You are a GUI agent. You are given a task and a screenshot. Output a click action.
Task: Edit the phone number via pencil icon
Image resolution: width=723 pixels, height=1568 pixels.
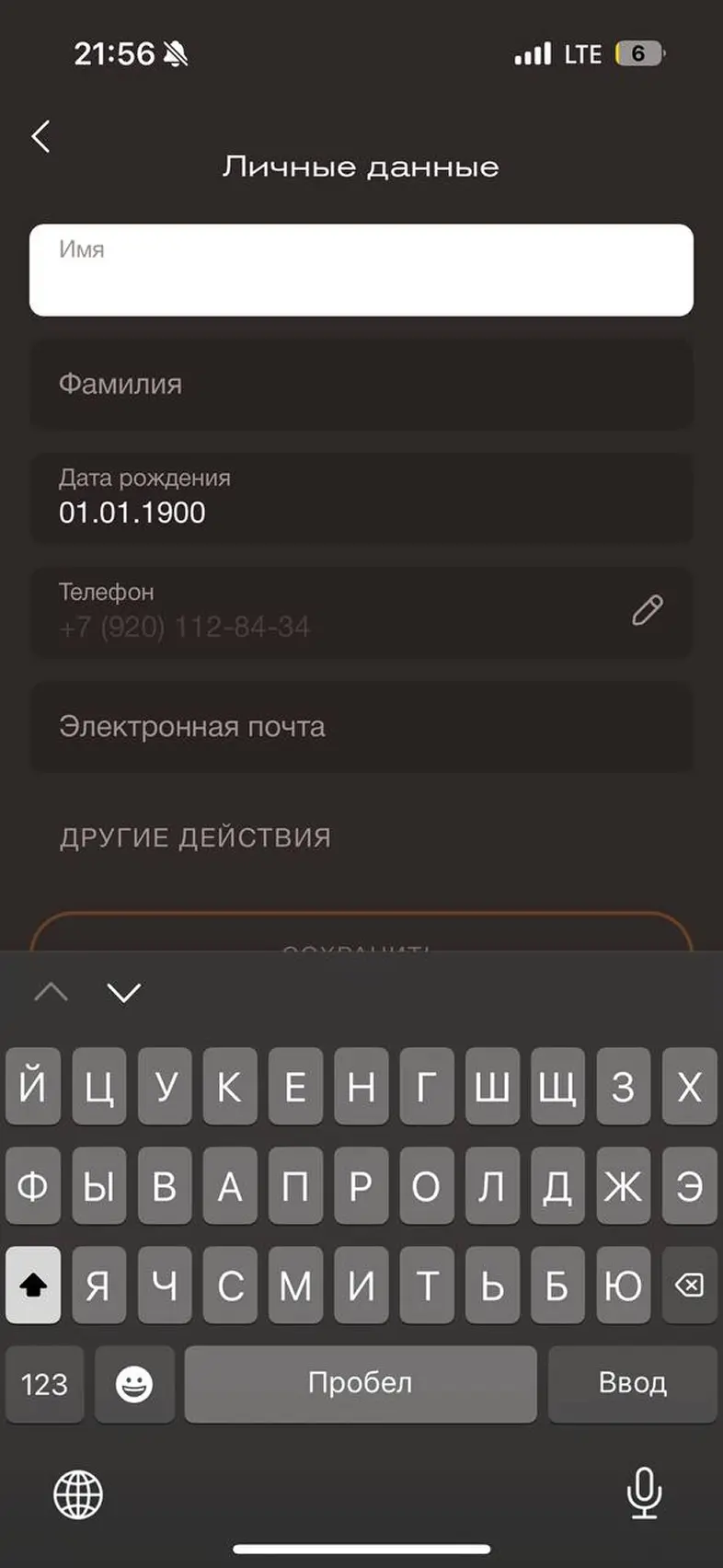647,610
